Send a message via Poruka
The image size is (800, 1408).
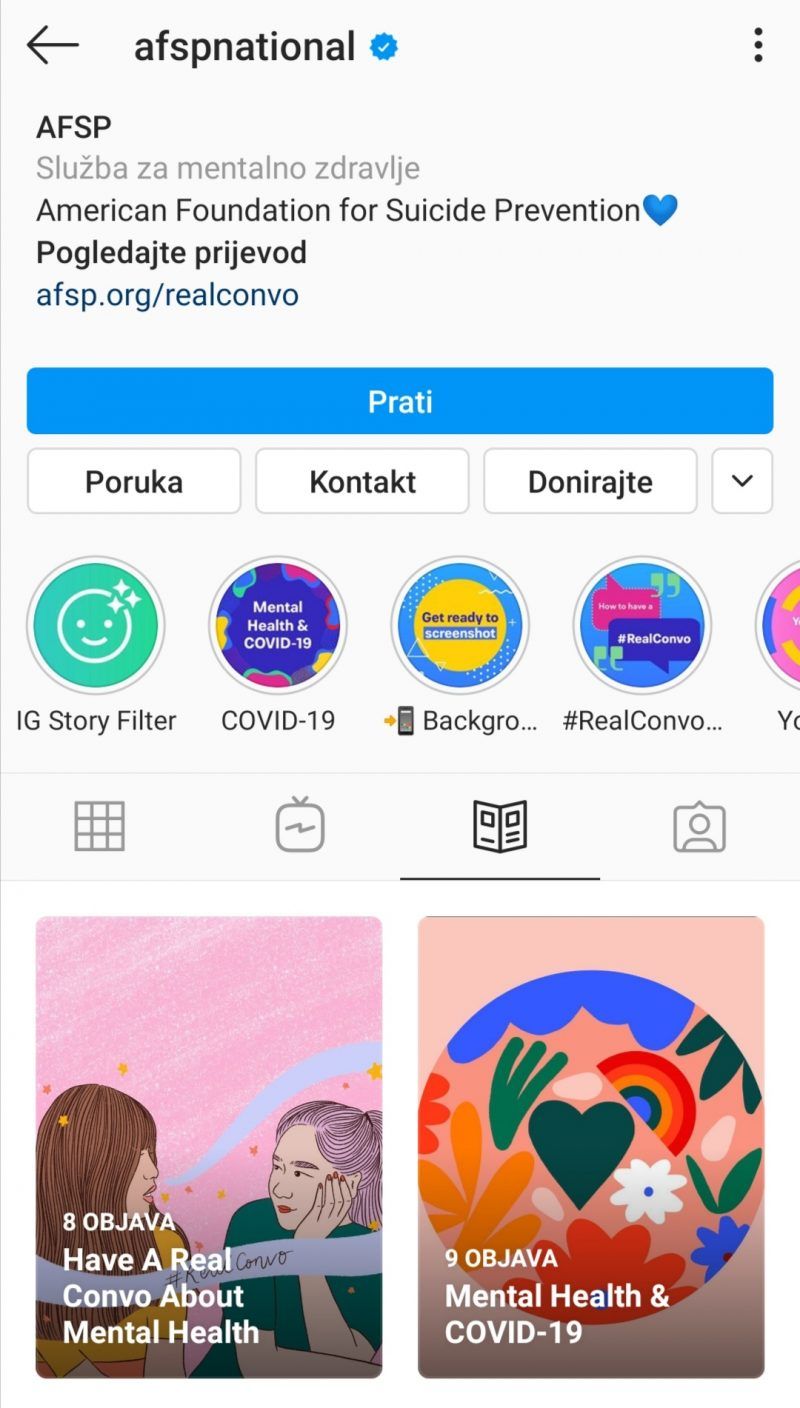(x=134, y=481)
